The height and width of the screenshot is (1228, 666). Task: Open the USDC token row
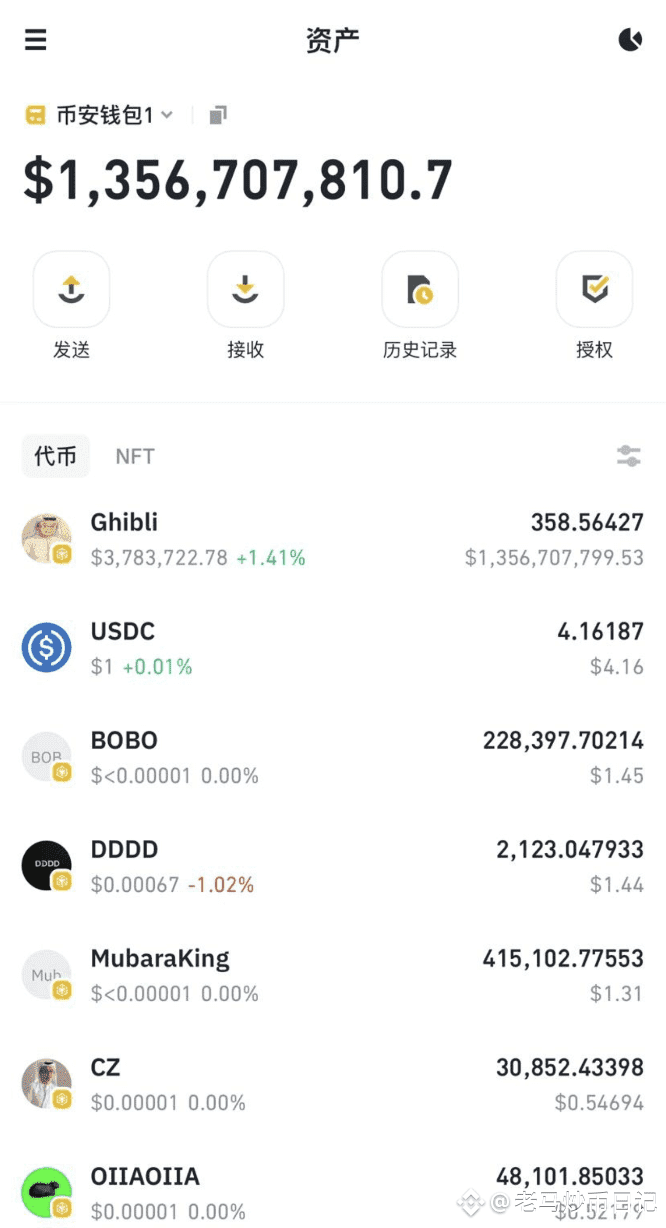point(332,648)
